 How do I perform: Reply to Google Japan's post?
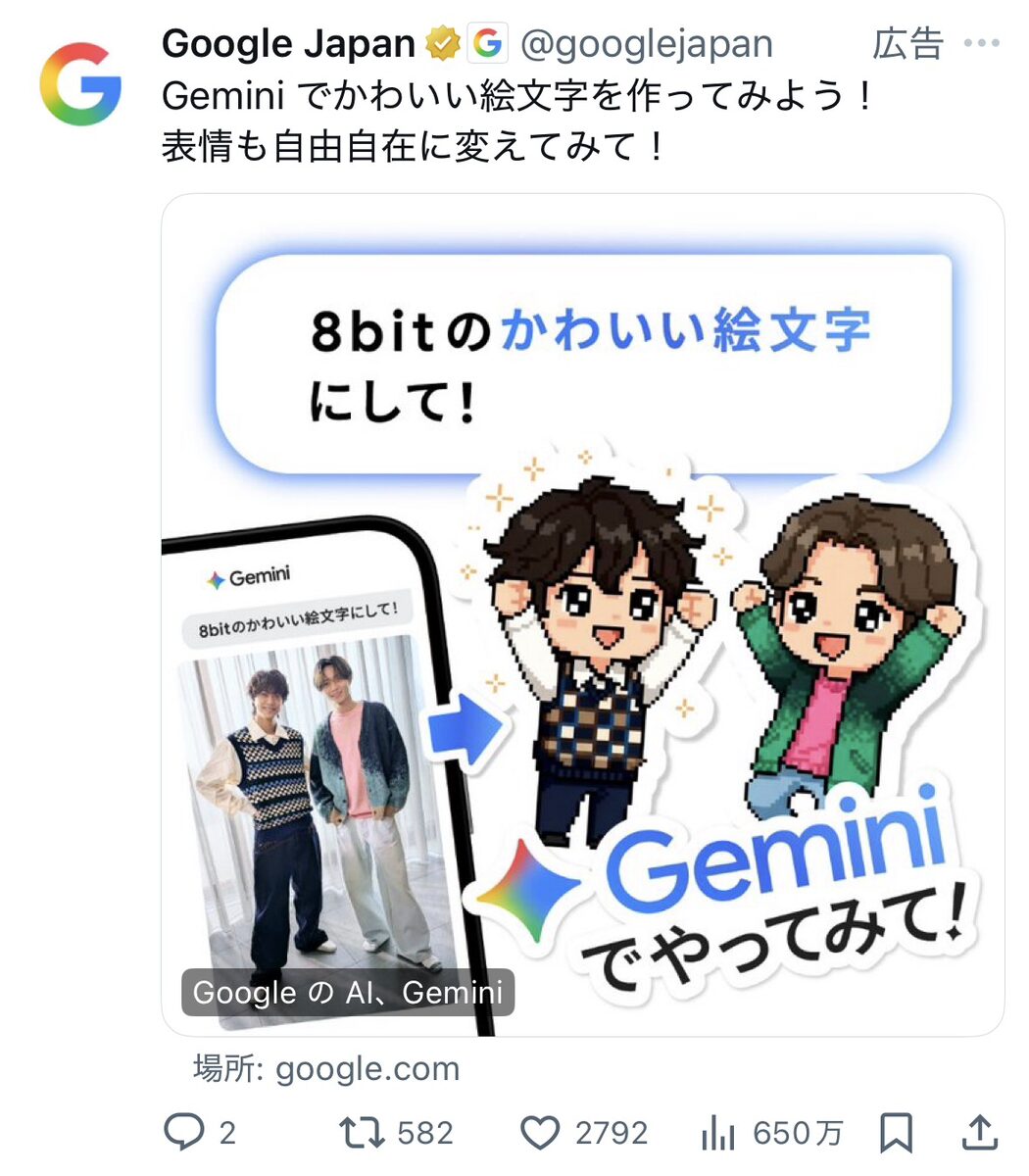pyautogui.click(x=183, y=1132)
